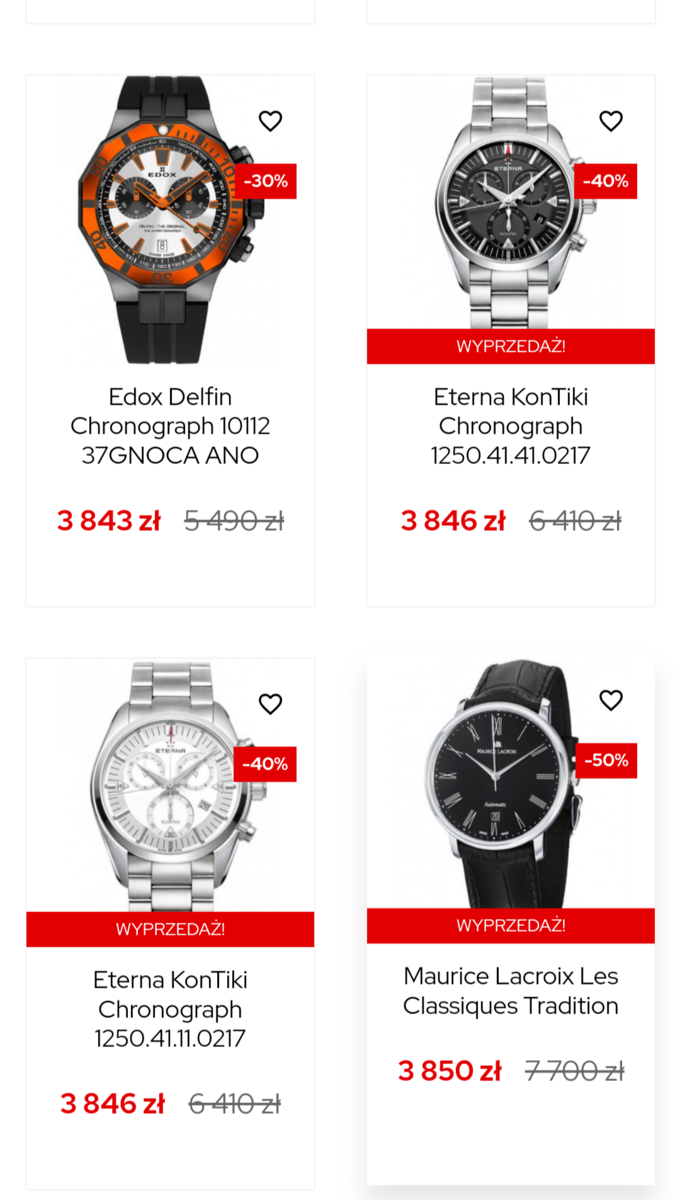Favorite the Eterna KonTiki 1250.41.41.0217 watch
Image resolution: width=680 pixels, height=1200 pixels.
pos(611,121)
